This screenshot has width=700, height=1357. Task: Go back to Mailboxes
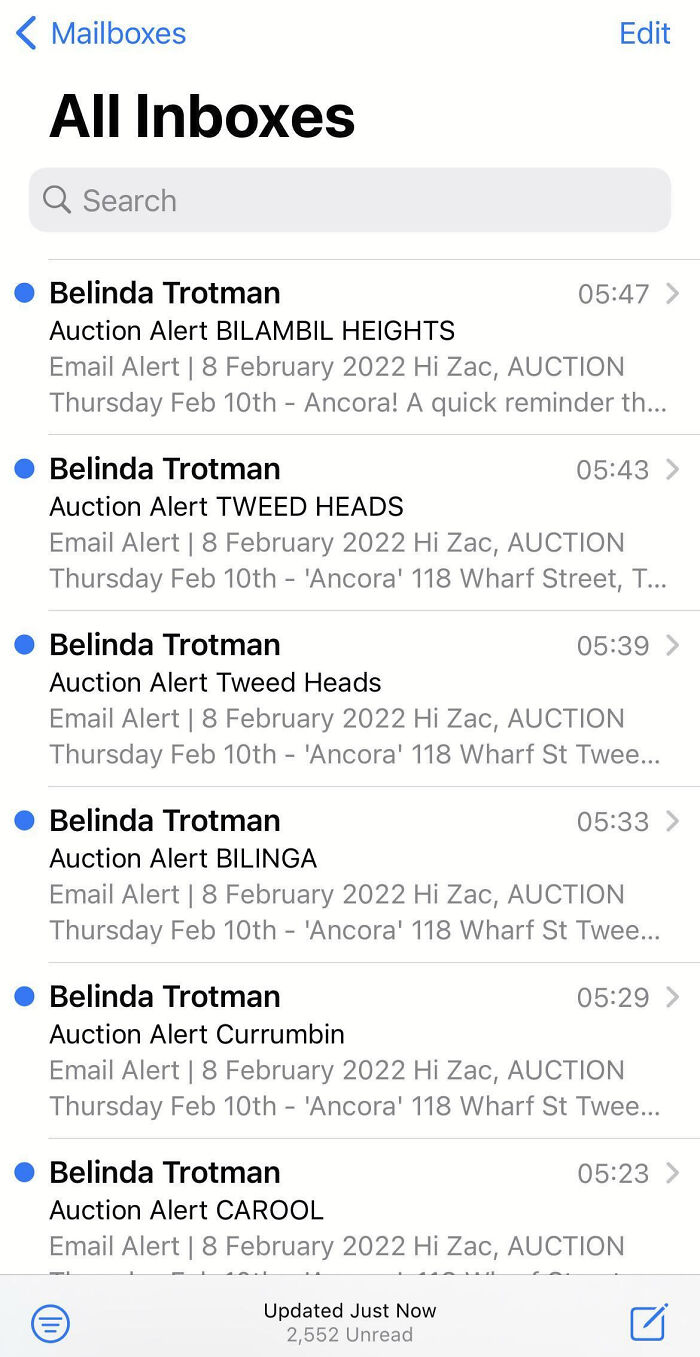pos(101,33)
